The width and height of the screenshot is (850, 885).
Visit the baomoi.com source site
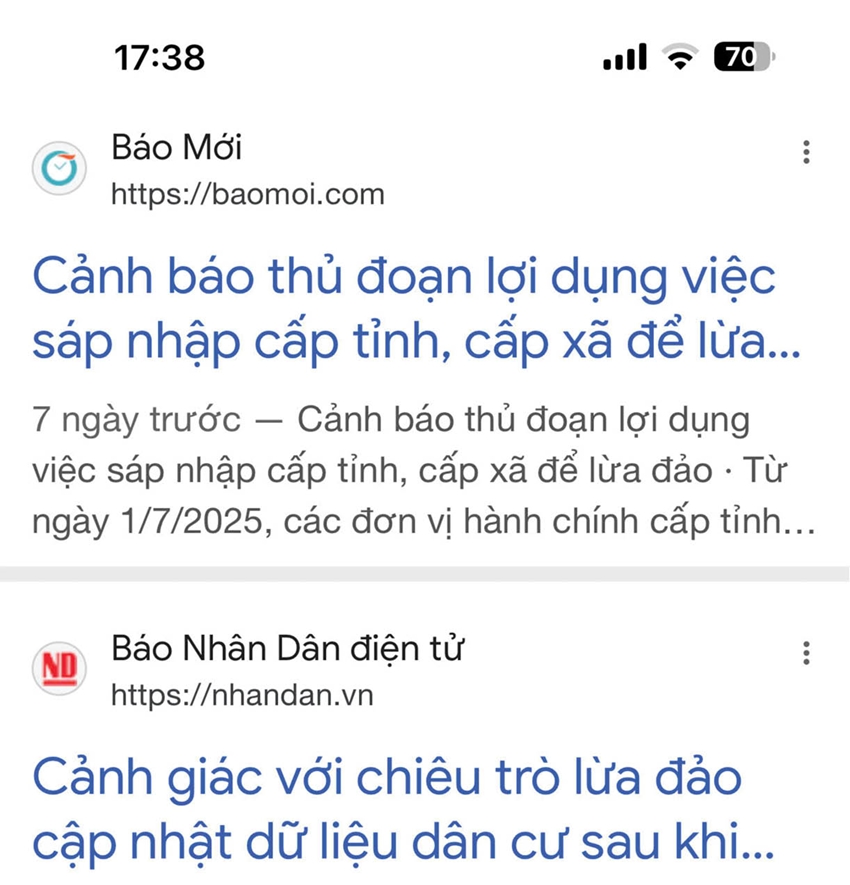[x=247, y=193]
